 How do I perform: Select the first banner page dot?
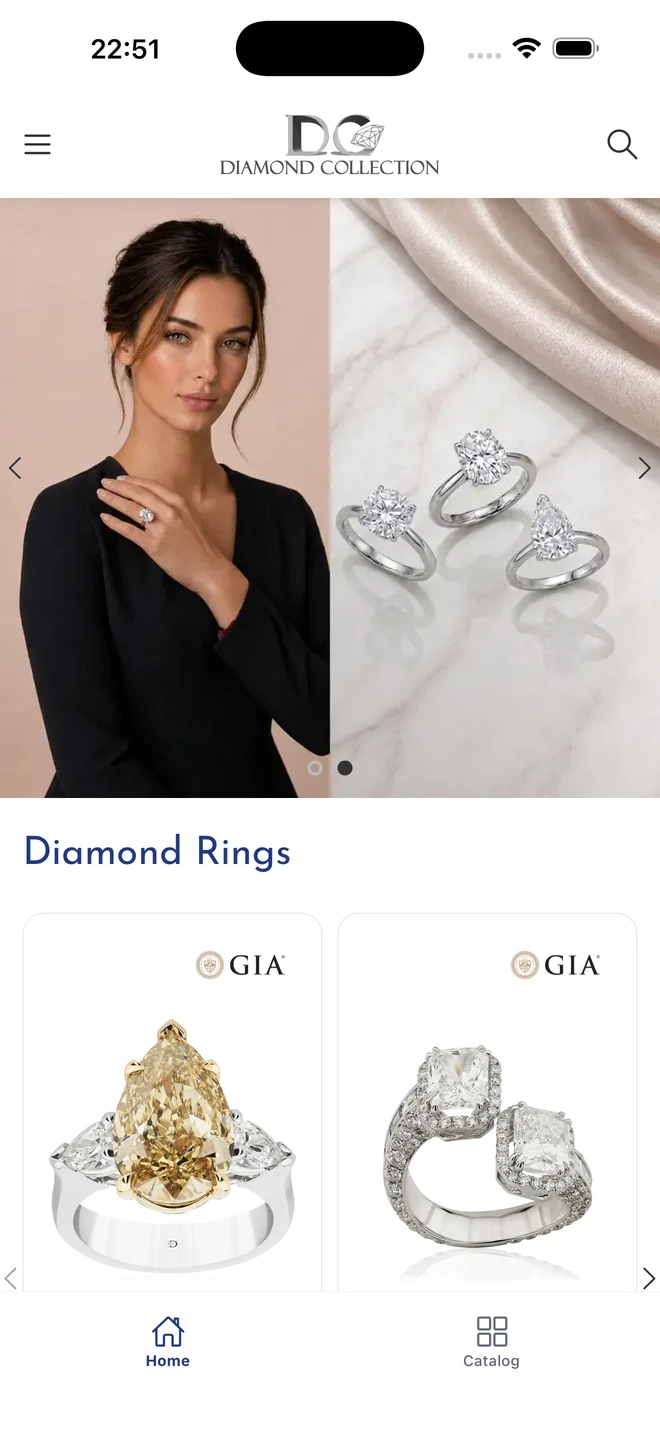(315, 768)
